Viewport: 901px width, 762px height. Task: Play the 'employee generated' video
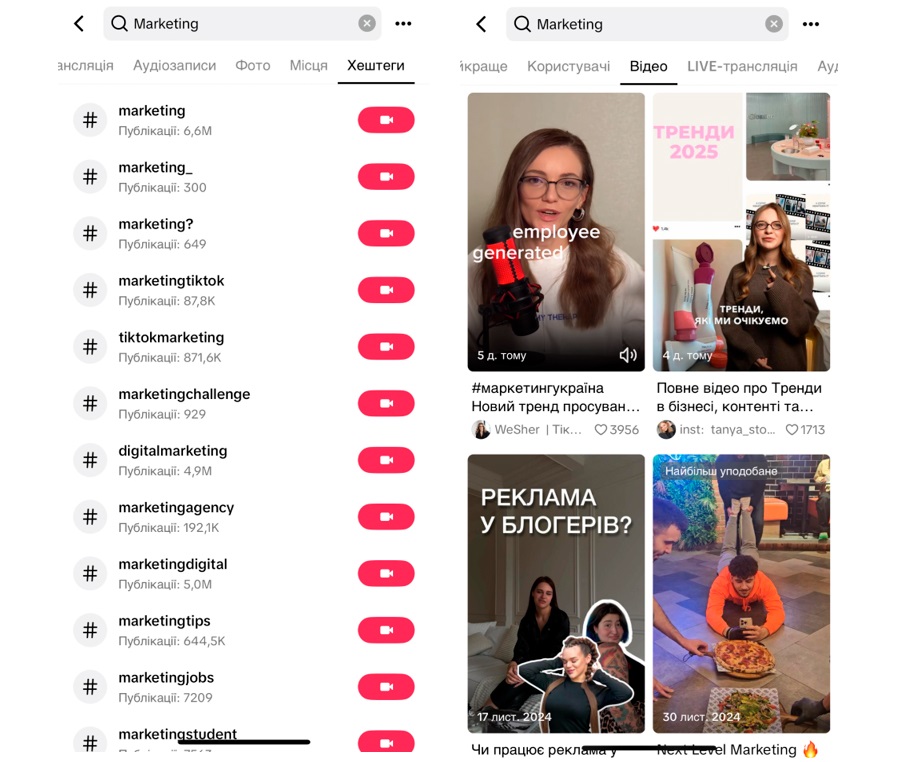point(555,230)
